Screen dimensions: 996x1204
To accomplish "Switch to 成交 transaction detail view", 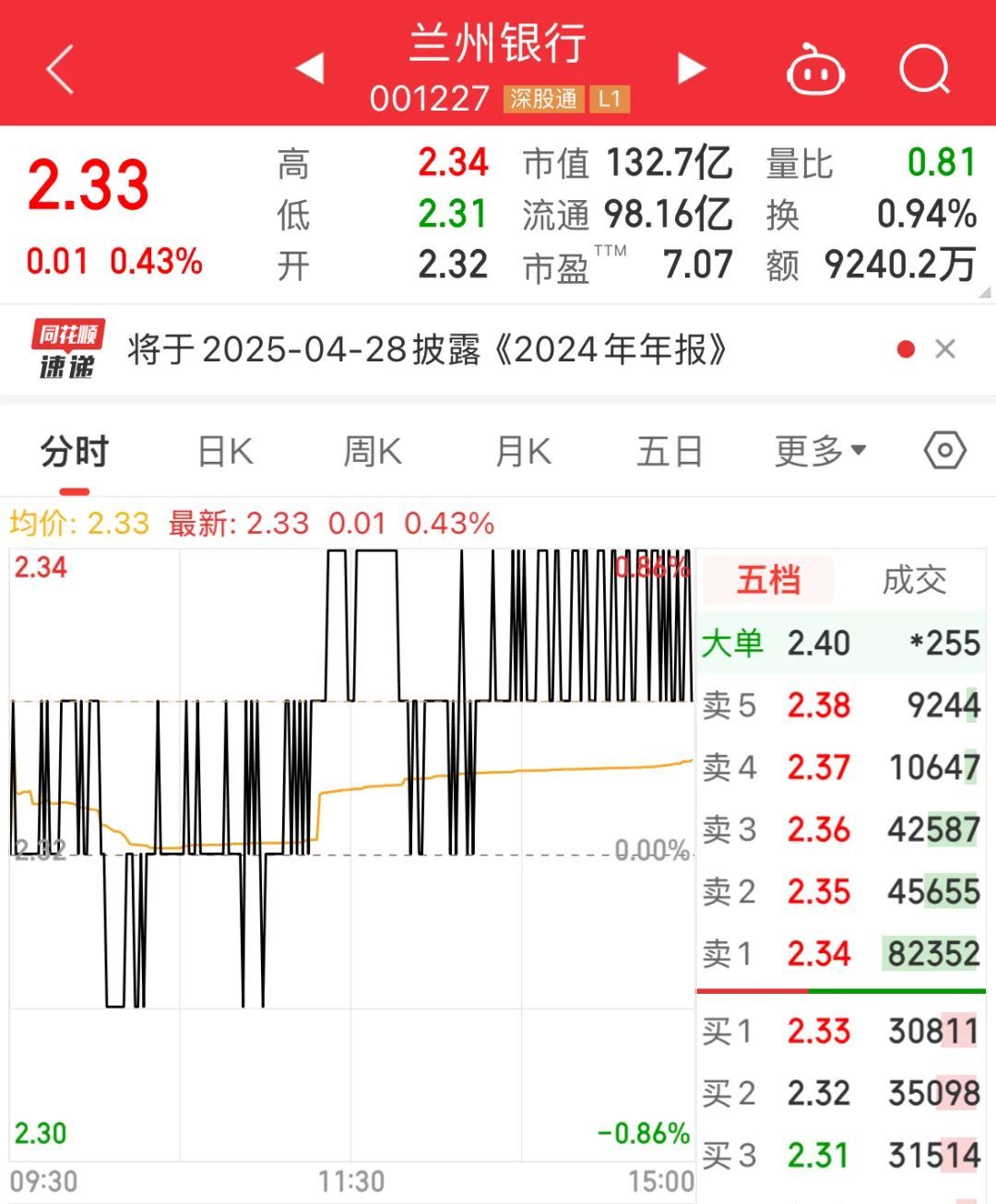I will [917, 580].
